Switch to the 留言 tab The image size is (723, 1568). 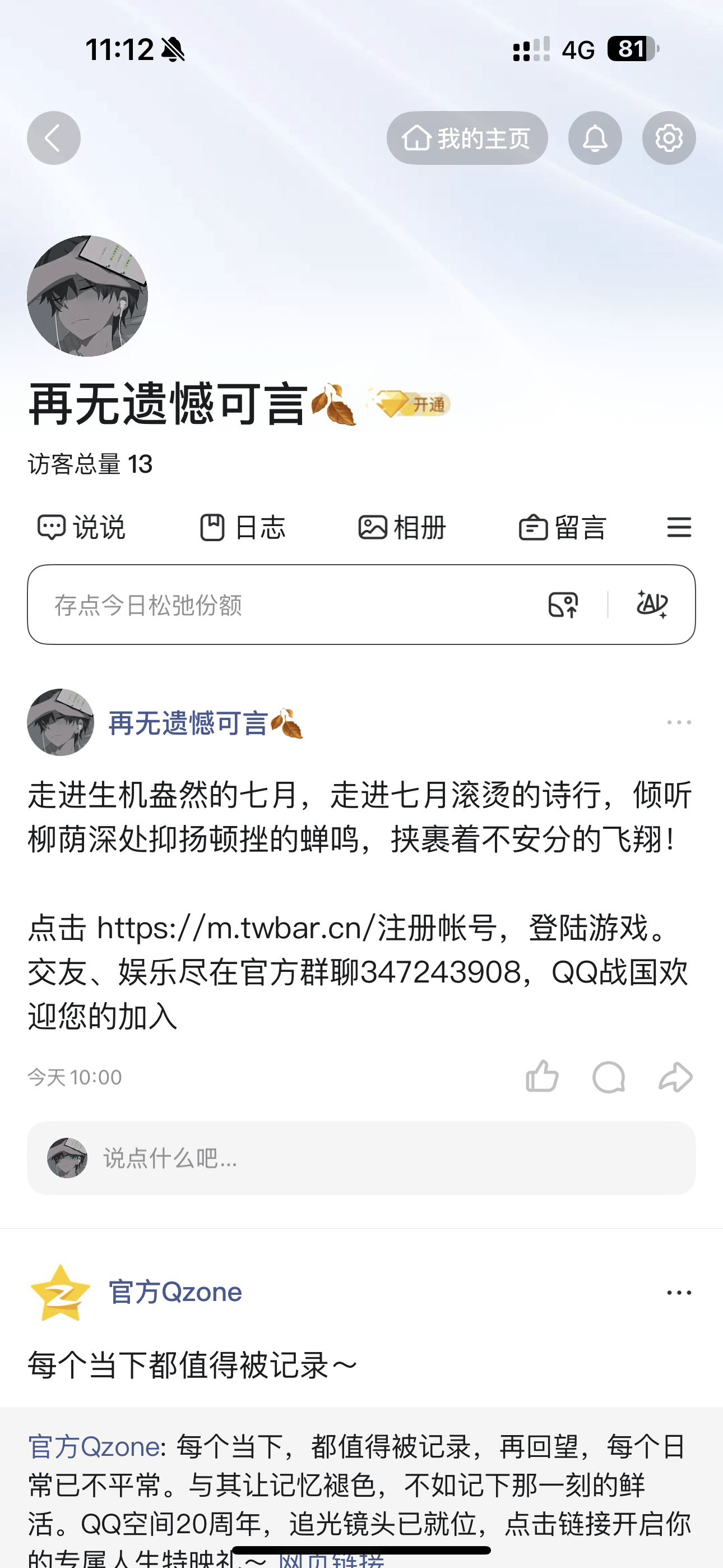tap(563, 527)
